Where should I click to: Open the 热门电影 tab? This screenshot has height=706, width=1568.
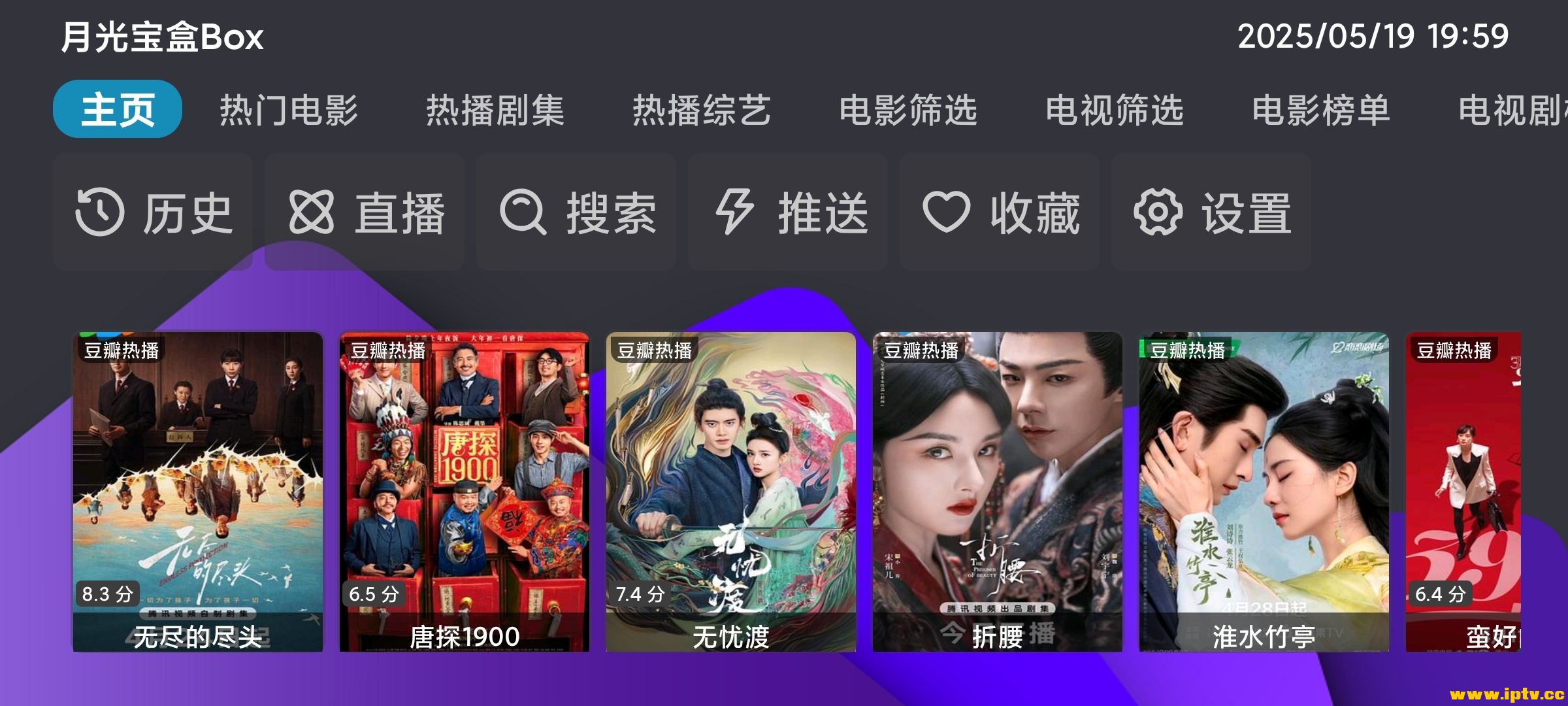point(289,109)
